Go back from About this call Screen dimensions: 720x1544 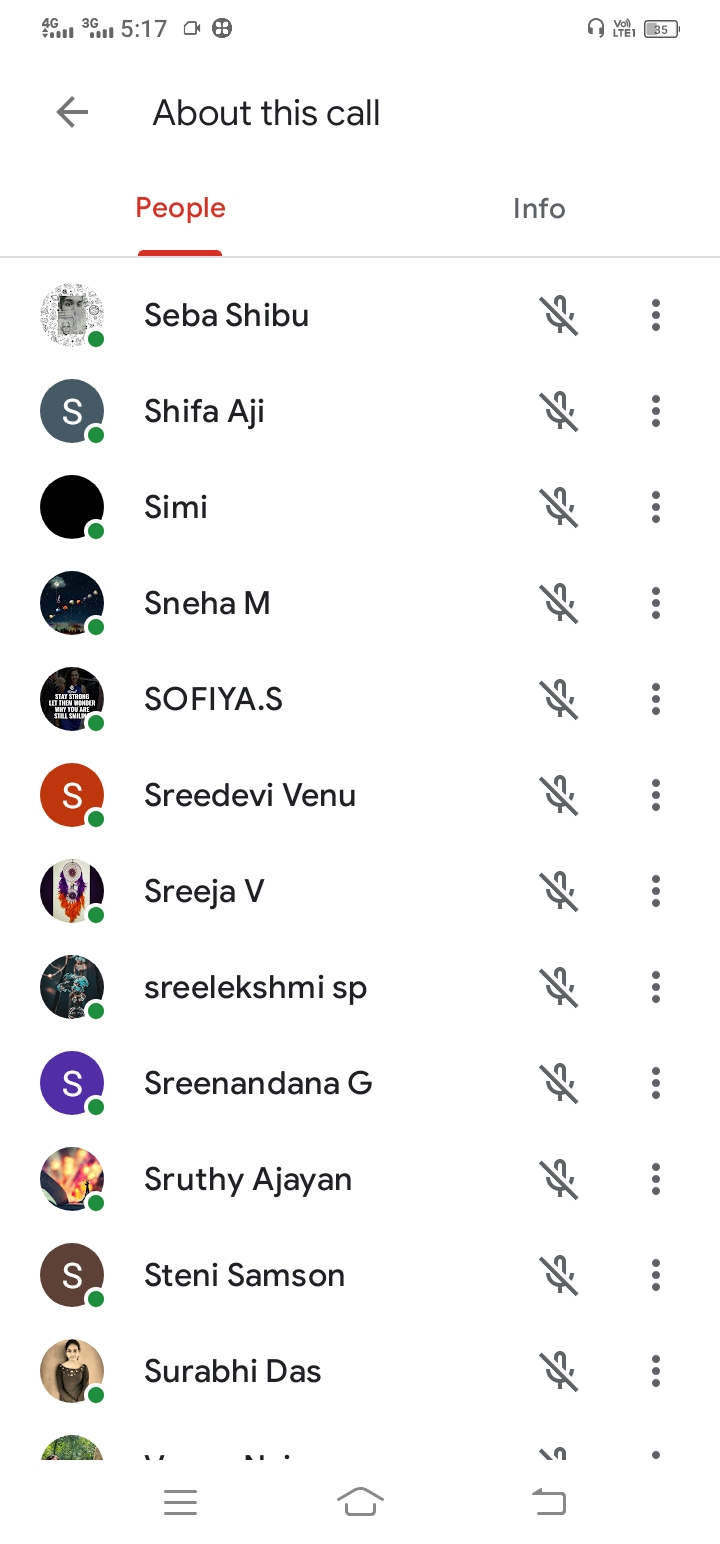72,113
